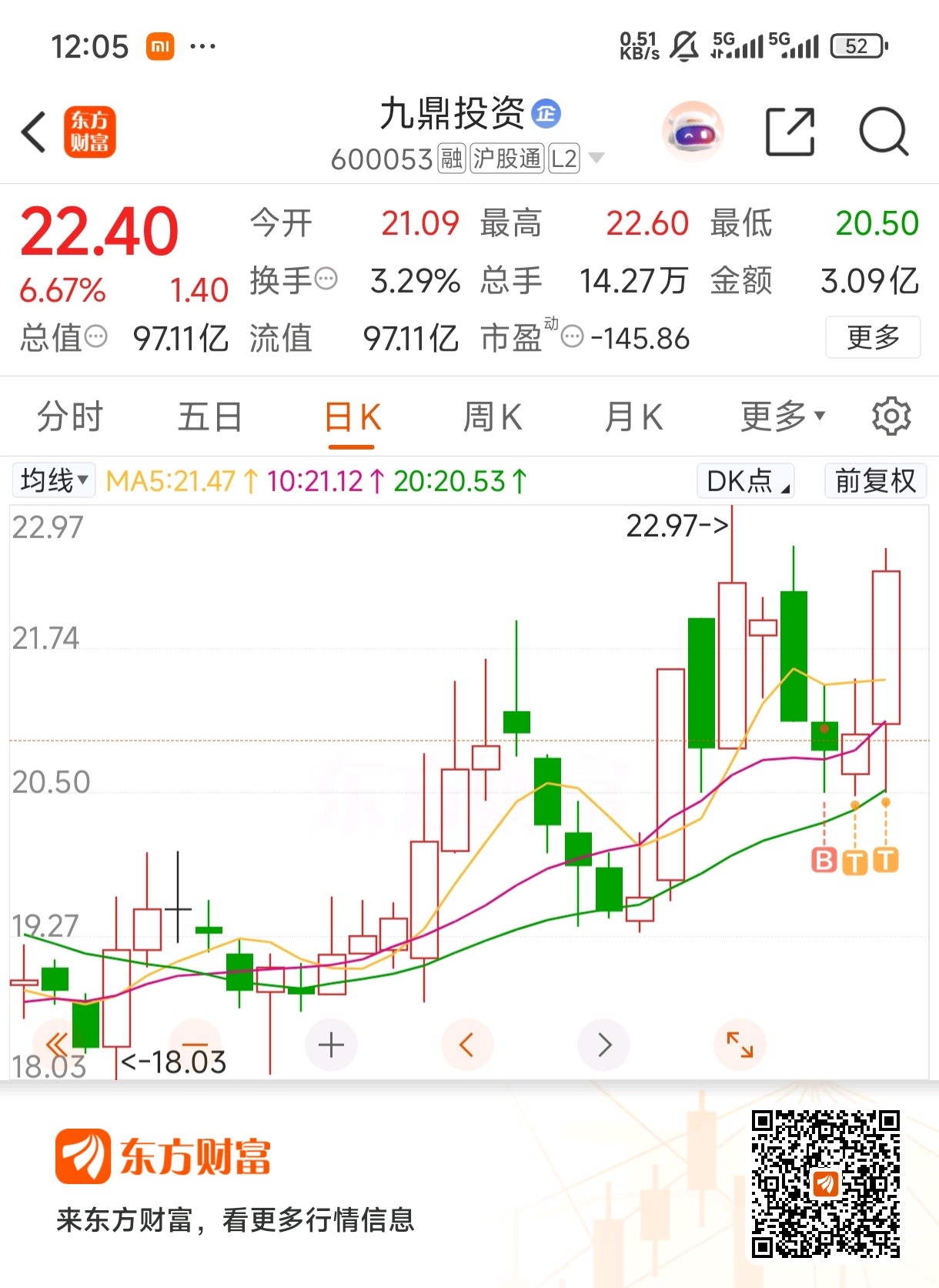Zoom in the chart with plus button
The image size is (939, 1288).
click(x=331, y=1045)
